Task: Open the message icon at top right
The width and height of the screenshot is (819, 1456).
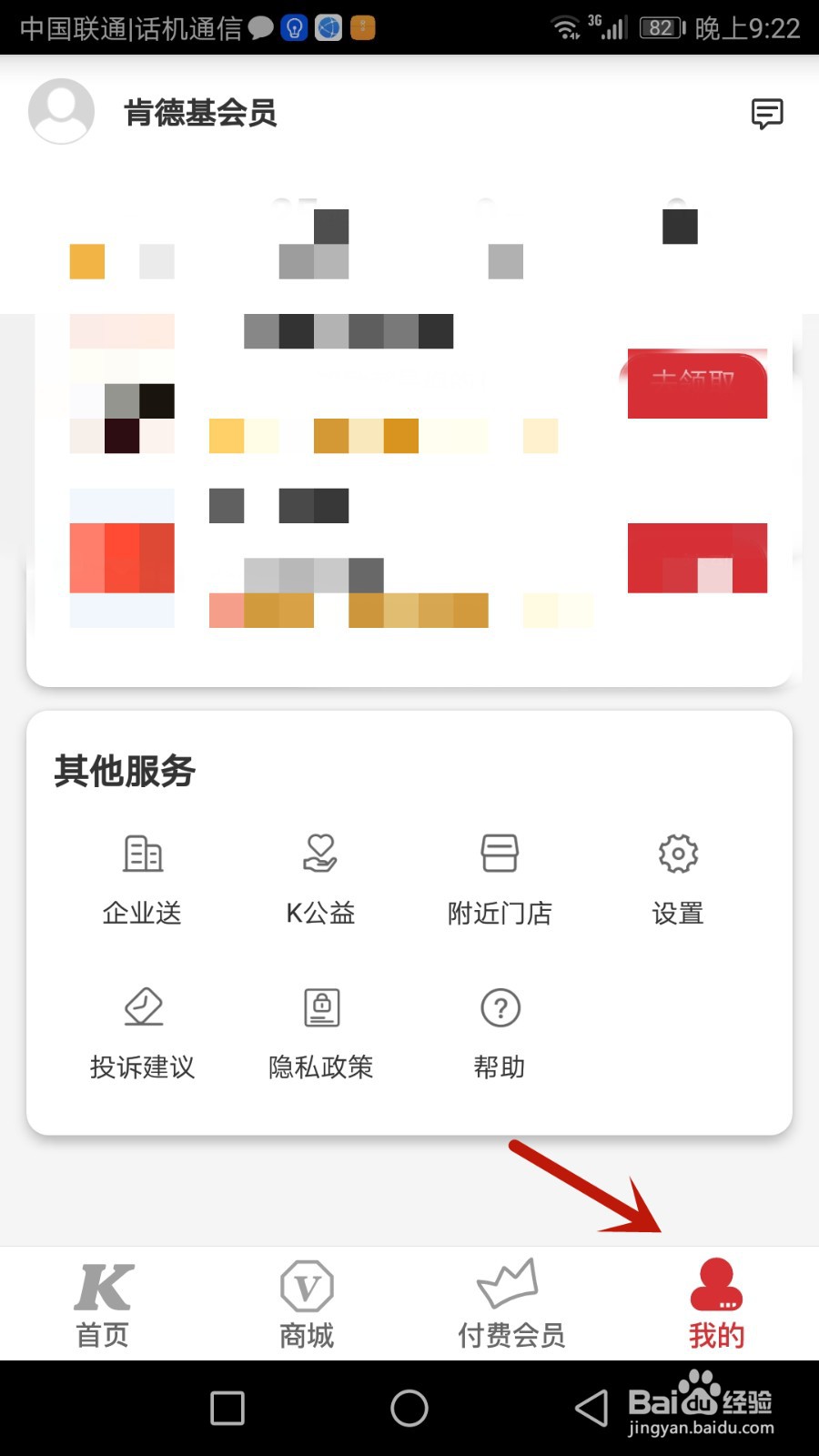Action: (x=767, y=113)
